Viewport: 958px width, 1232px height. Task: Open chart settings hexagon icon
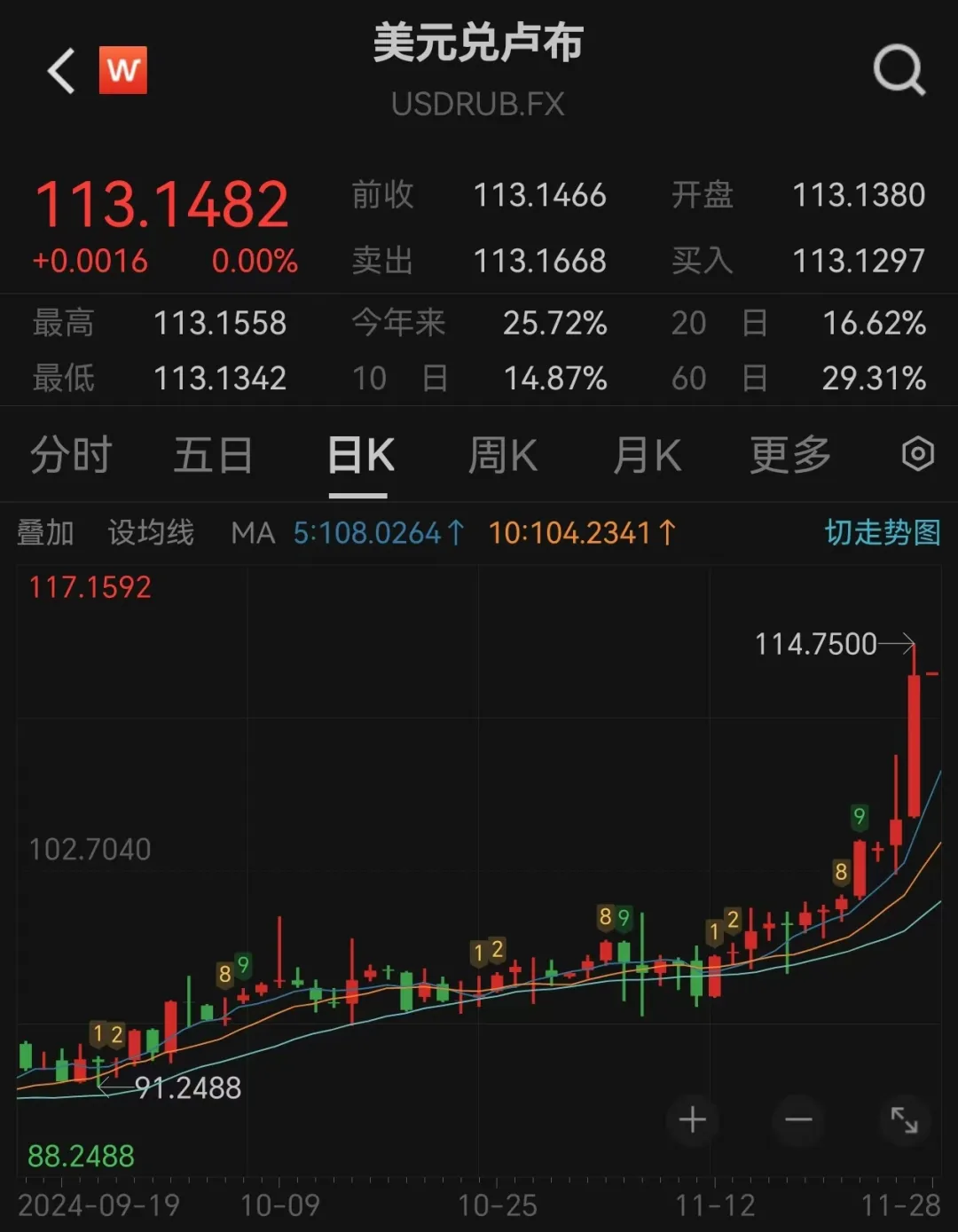tap(918, 454)
